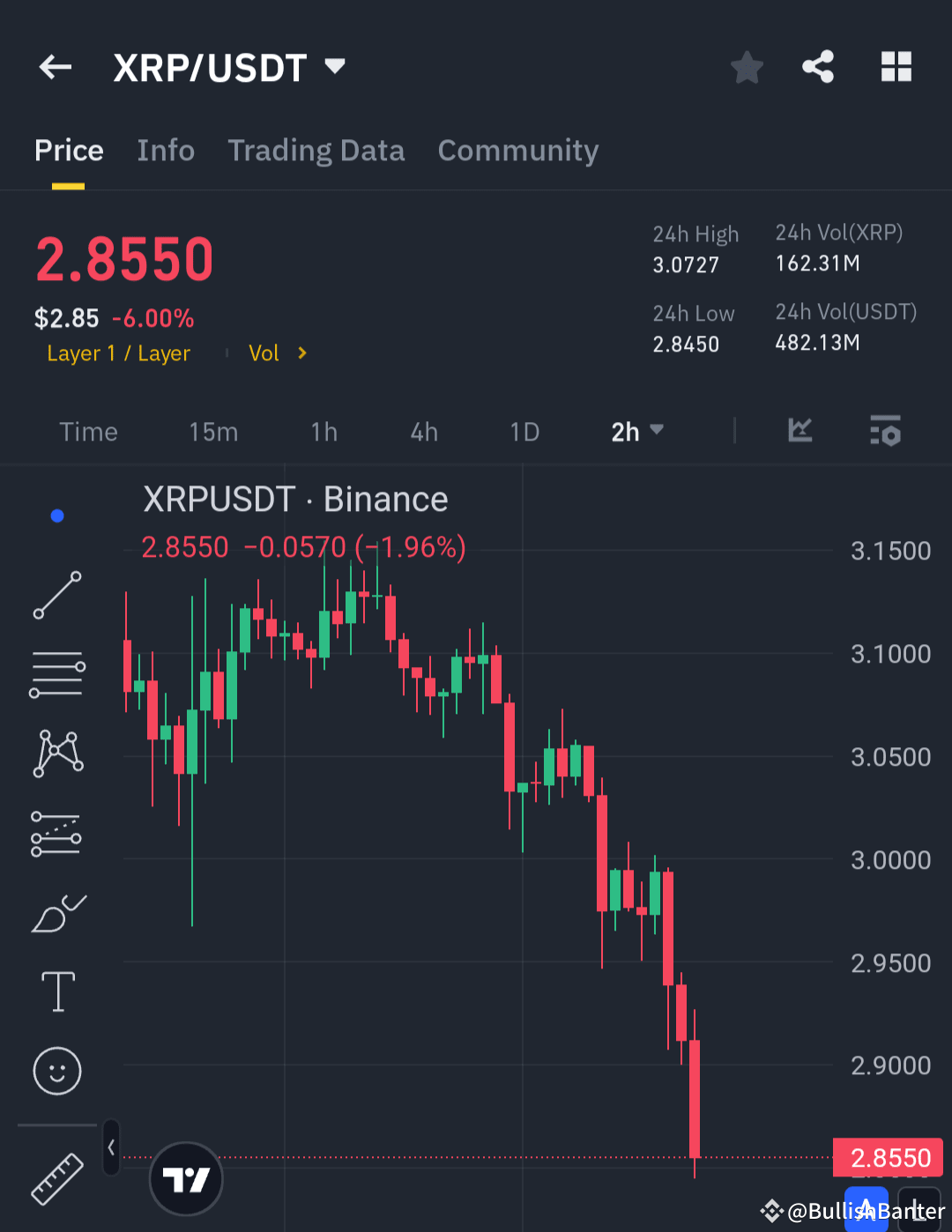
Task: Open the Horizontal Lines drawing tool
Action: click(57, 674)
